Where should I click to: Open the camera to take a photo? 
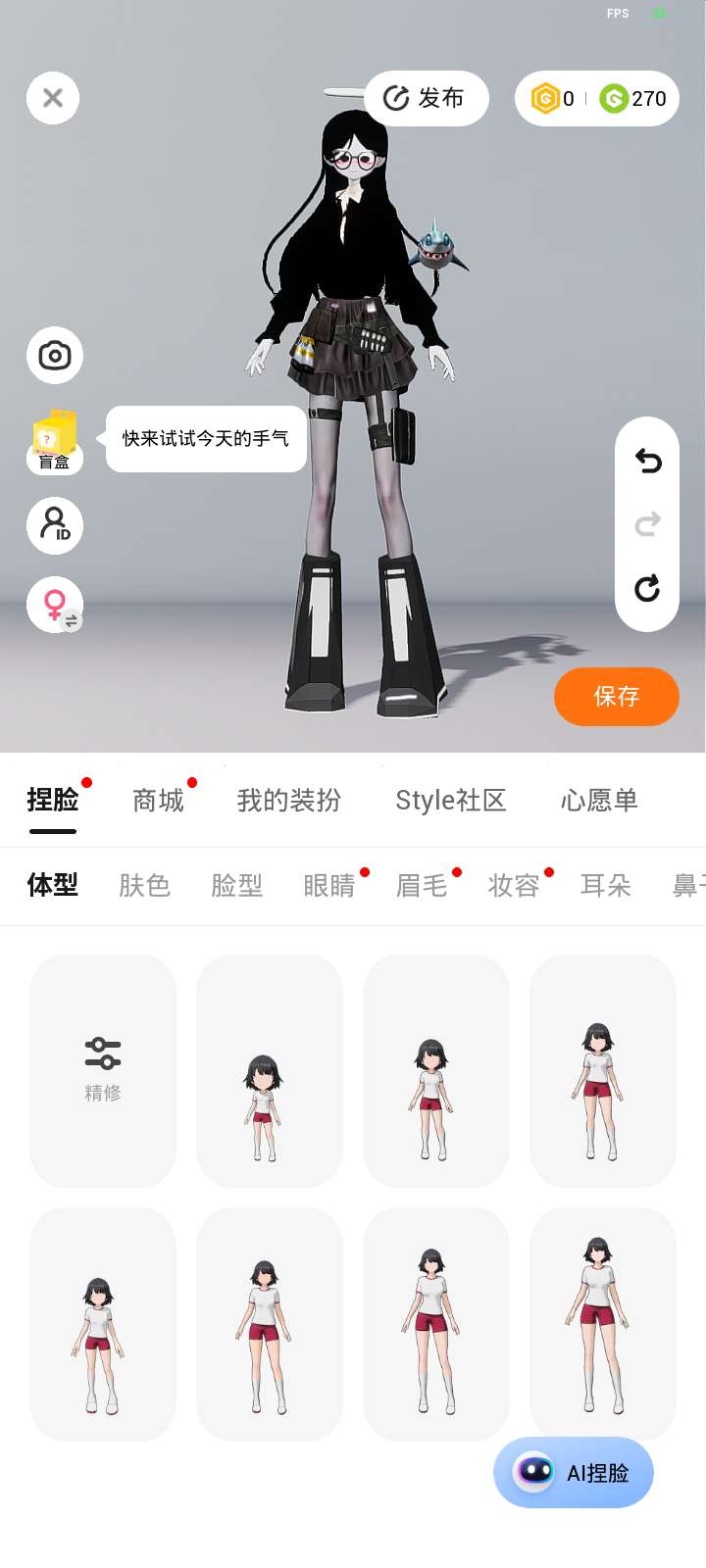click(x=55, y=355)
